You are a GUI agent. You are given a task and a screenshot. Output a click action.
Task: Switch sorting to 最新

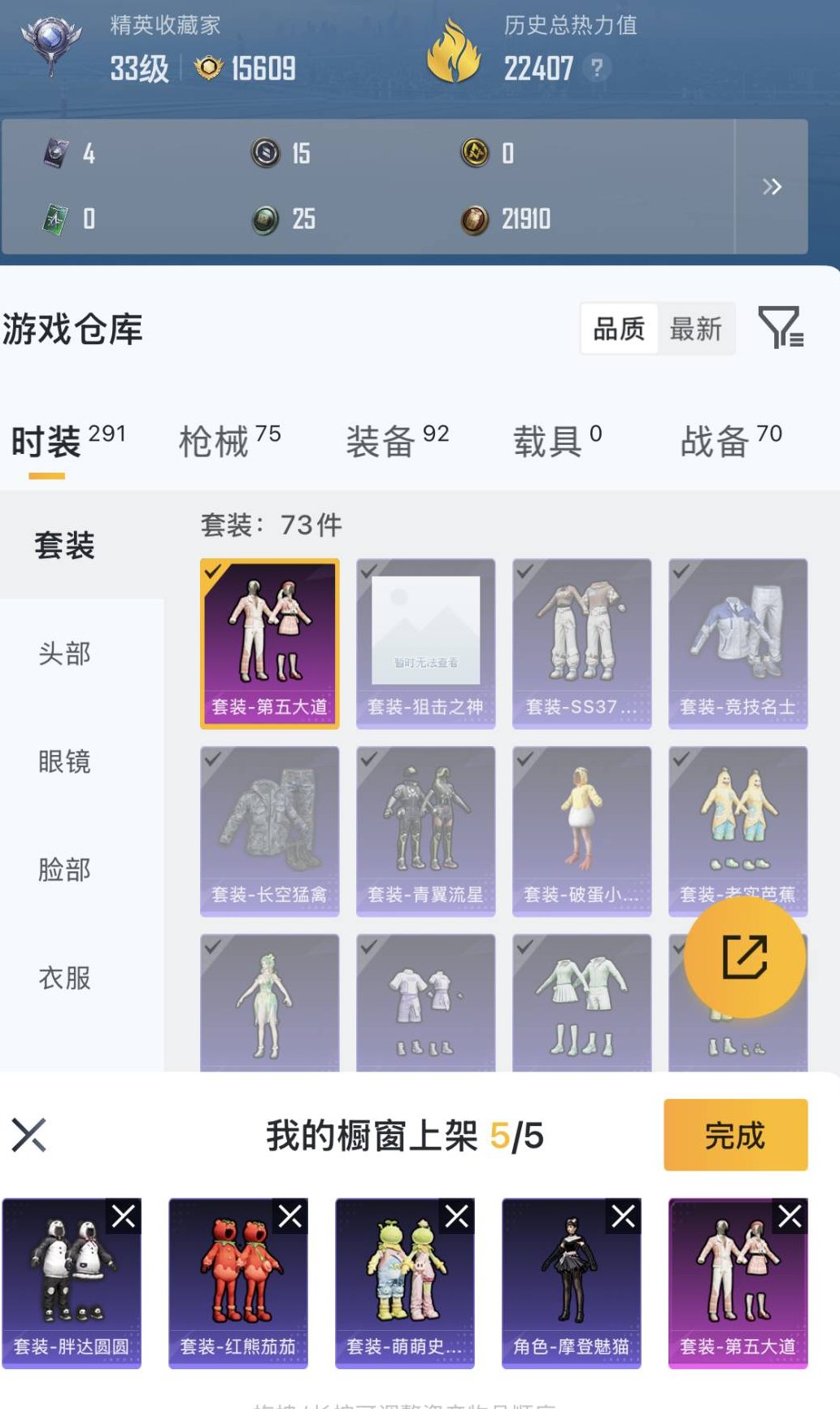[698, 329]
